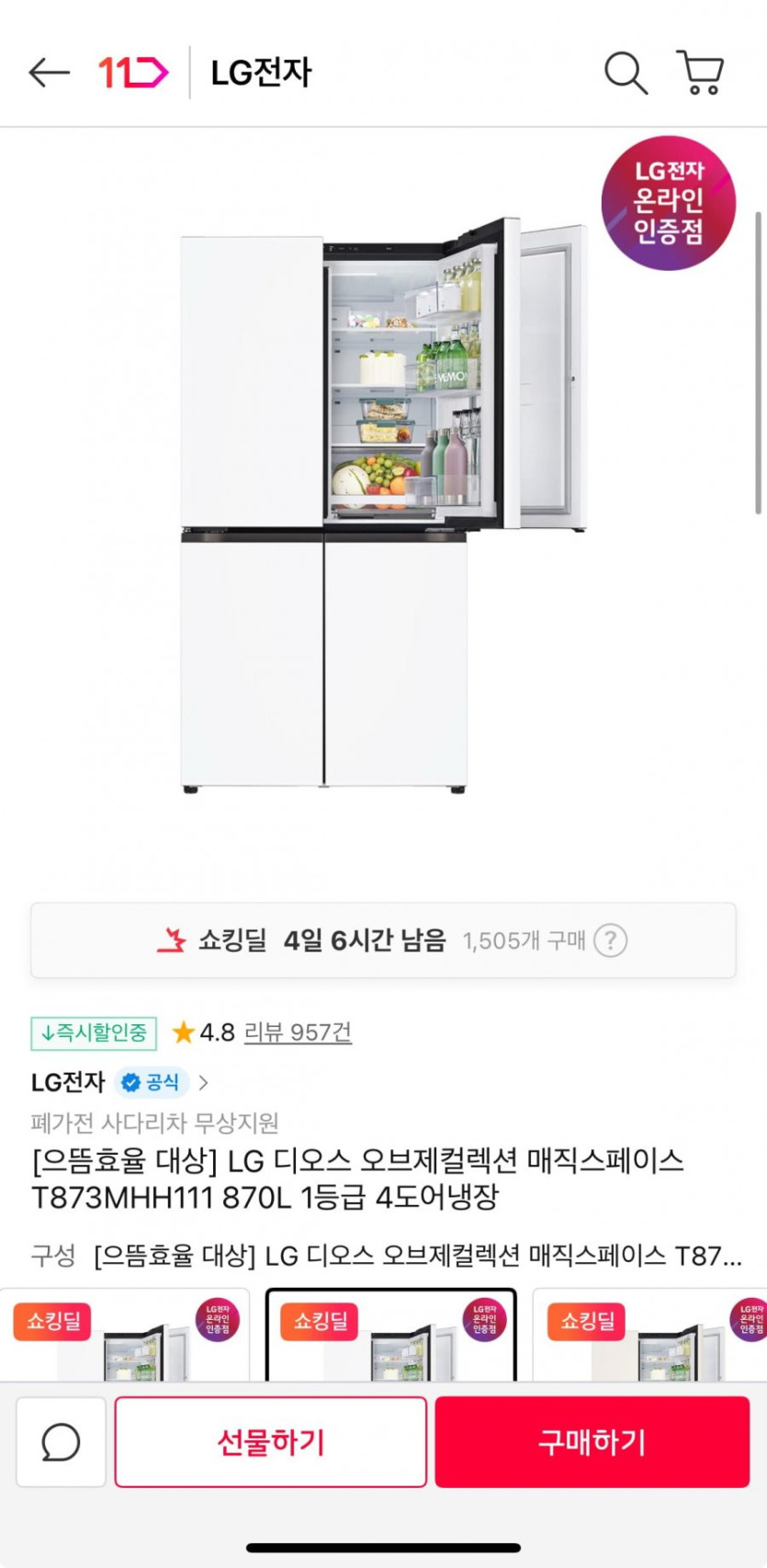Open the seller chat inquiry button
This screenshot has width=767, height=1568.
pyautogui.click(x=62, y=1442)
